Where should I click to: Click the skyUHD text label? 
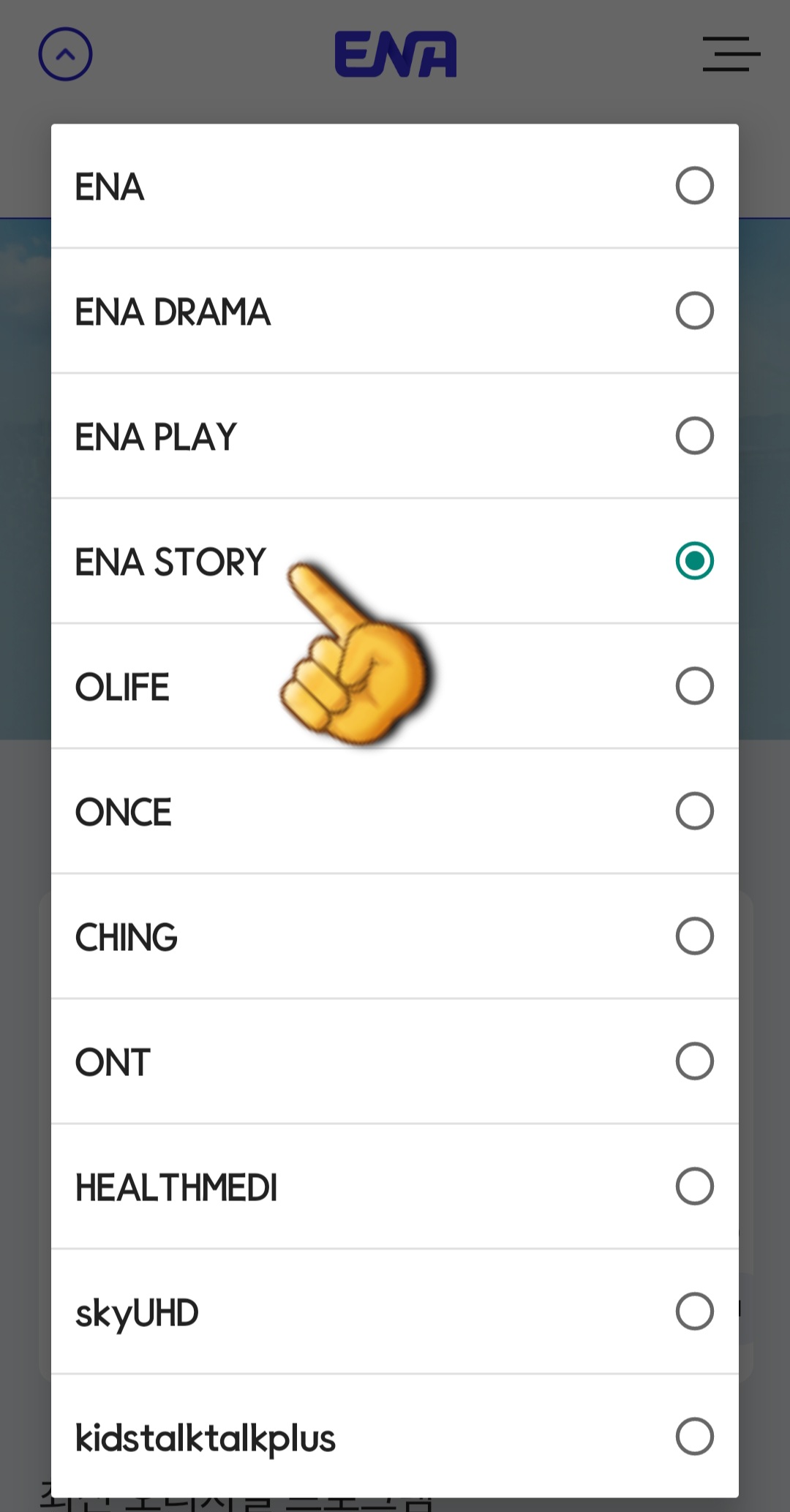(136, 1311)
